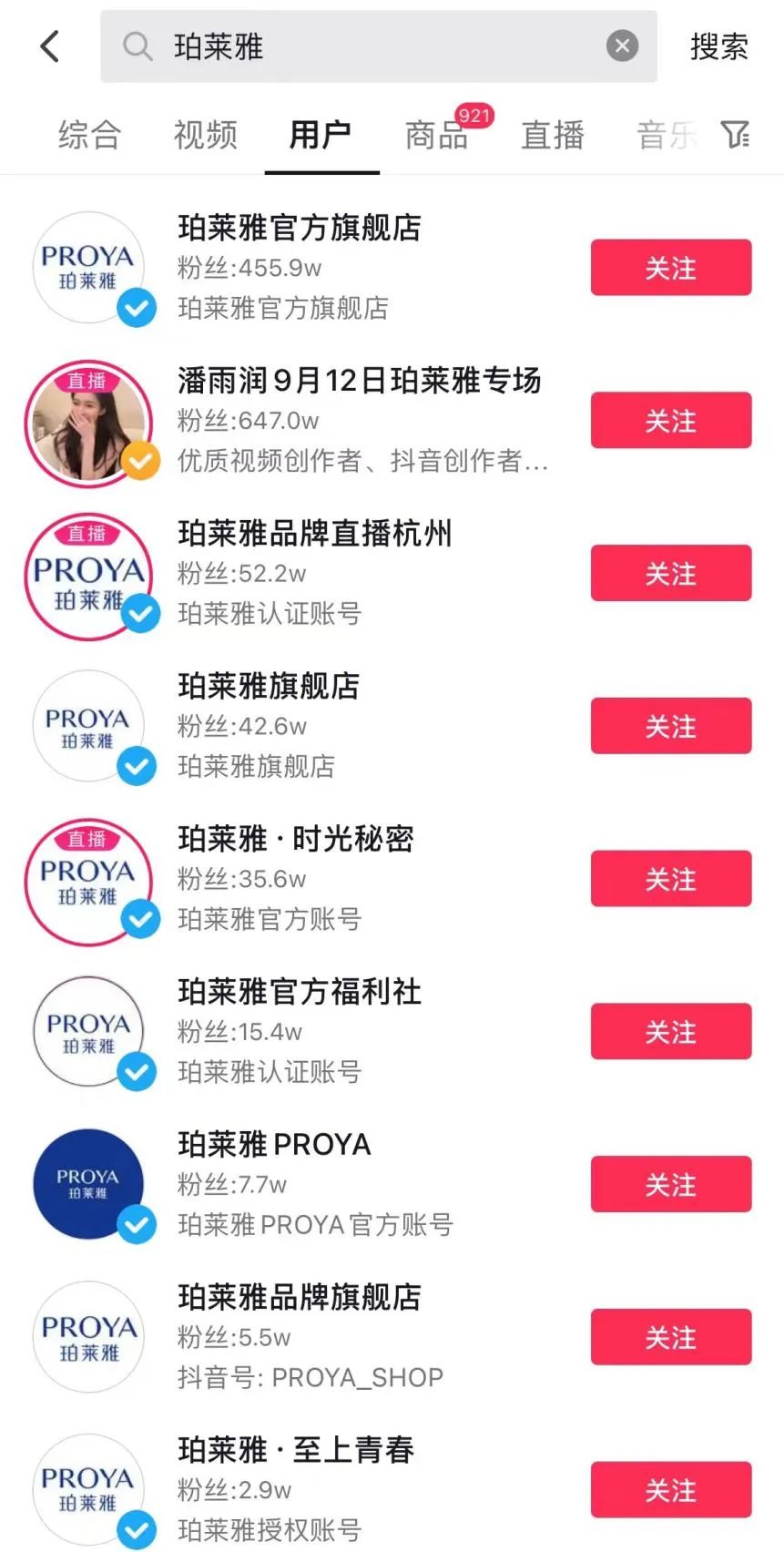Viewport: 784px width, 1552px height.
Task: Open 潘雨润's live stream via her avatar
Action: click(88, 421)
